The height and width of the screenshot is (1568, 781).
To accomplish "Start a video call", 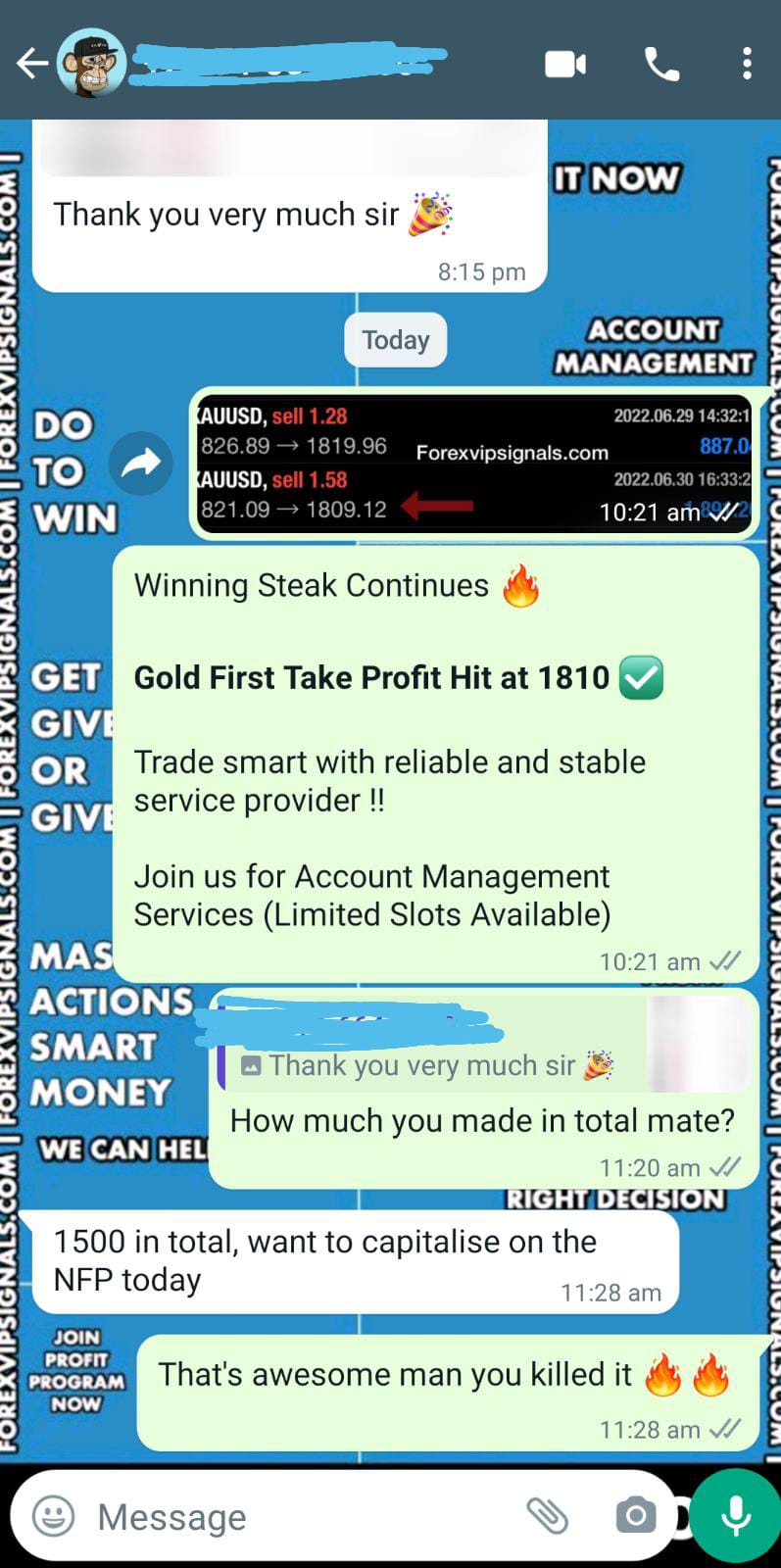I will coord(565,65).
